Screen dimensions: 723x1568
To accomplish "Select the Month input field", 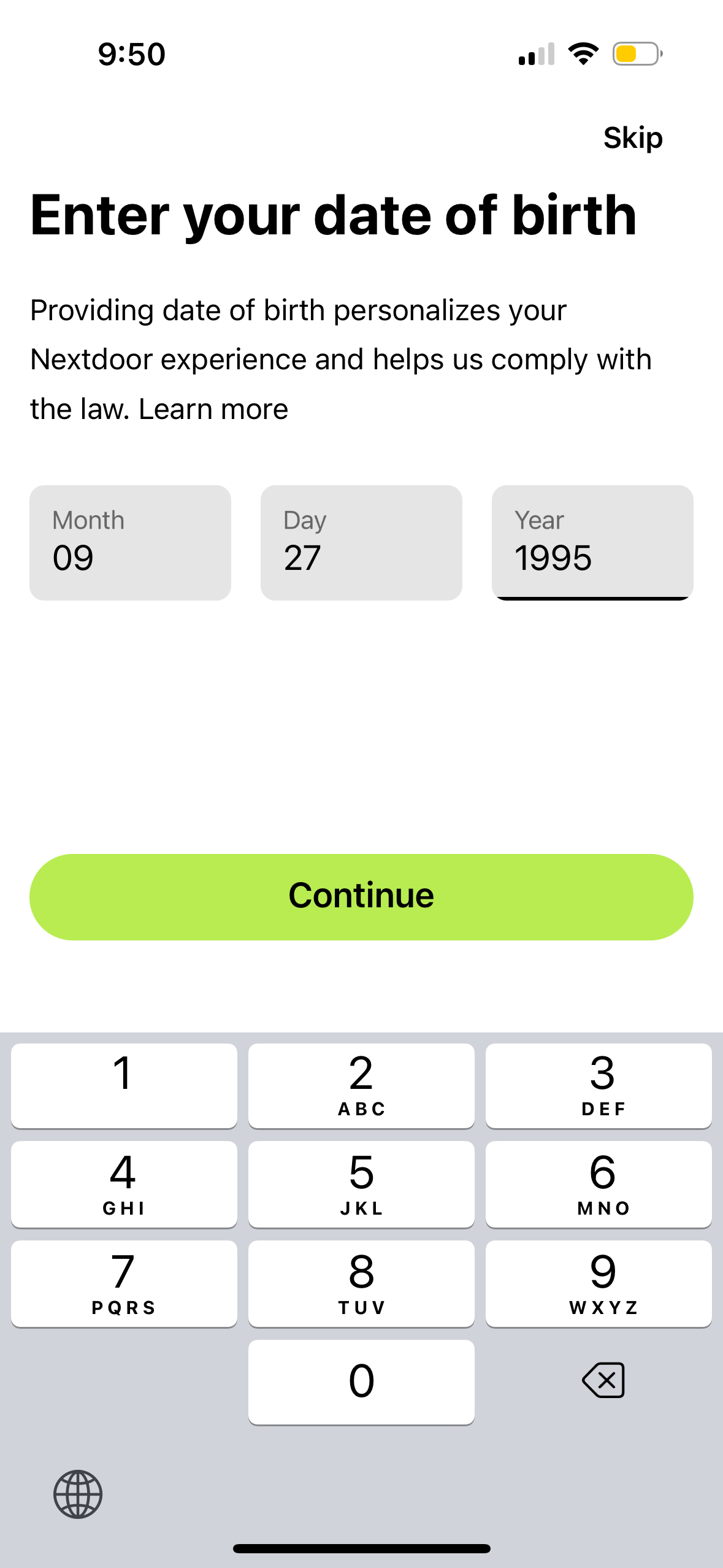I will pyautogui.click(x=131, y=542).
